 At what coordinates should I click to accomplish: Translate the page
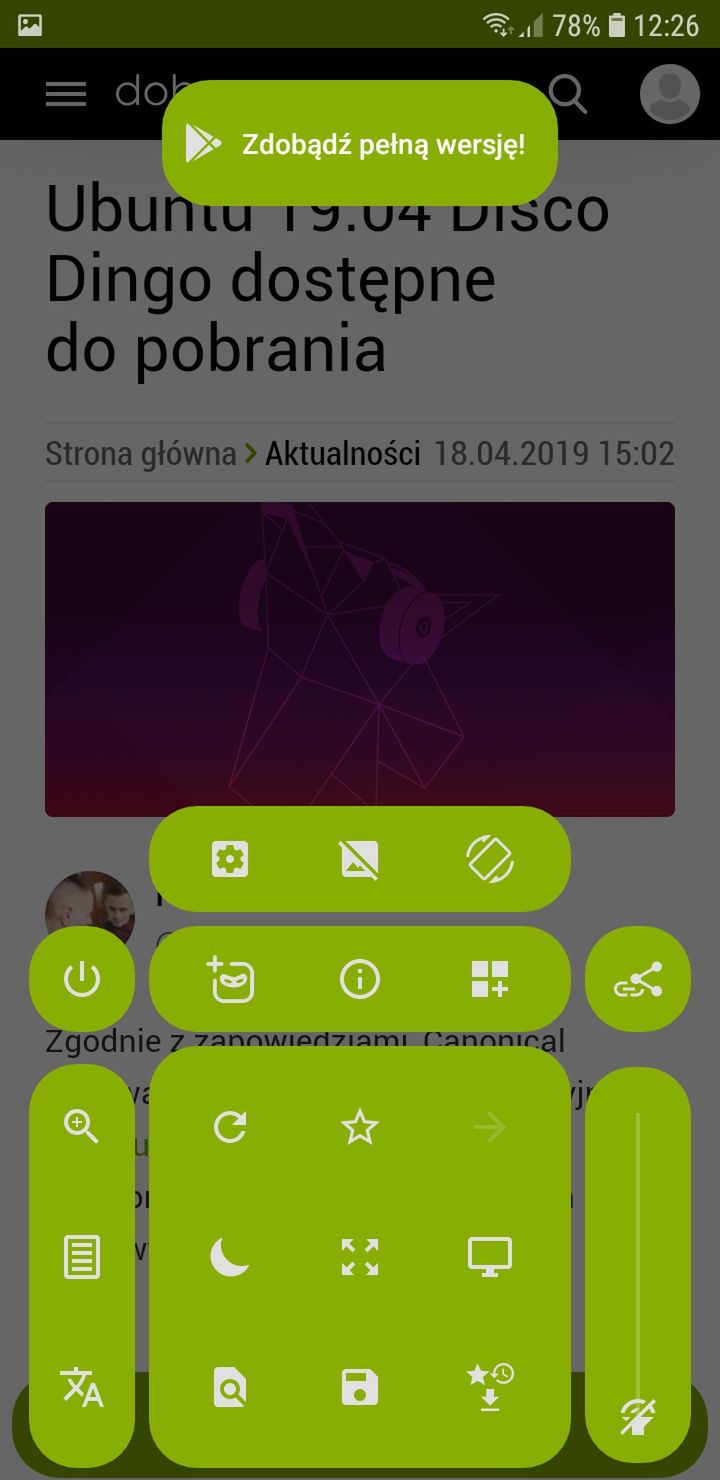click(82, 1388)
